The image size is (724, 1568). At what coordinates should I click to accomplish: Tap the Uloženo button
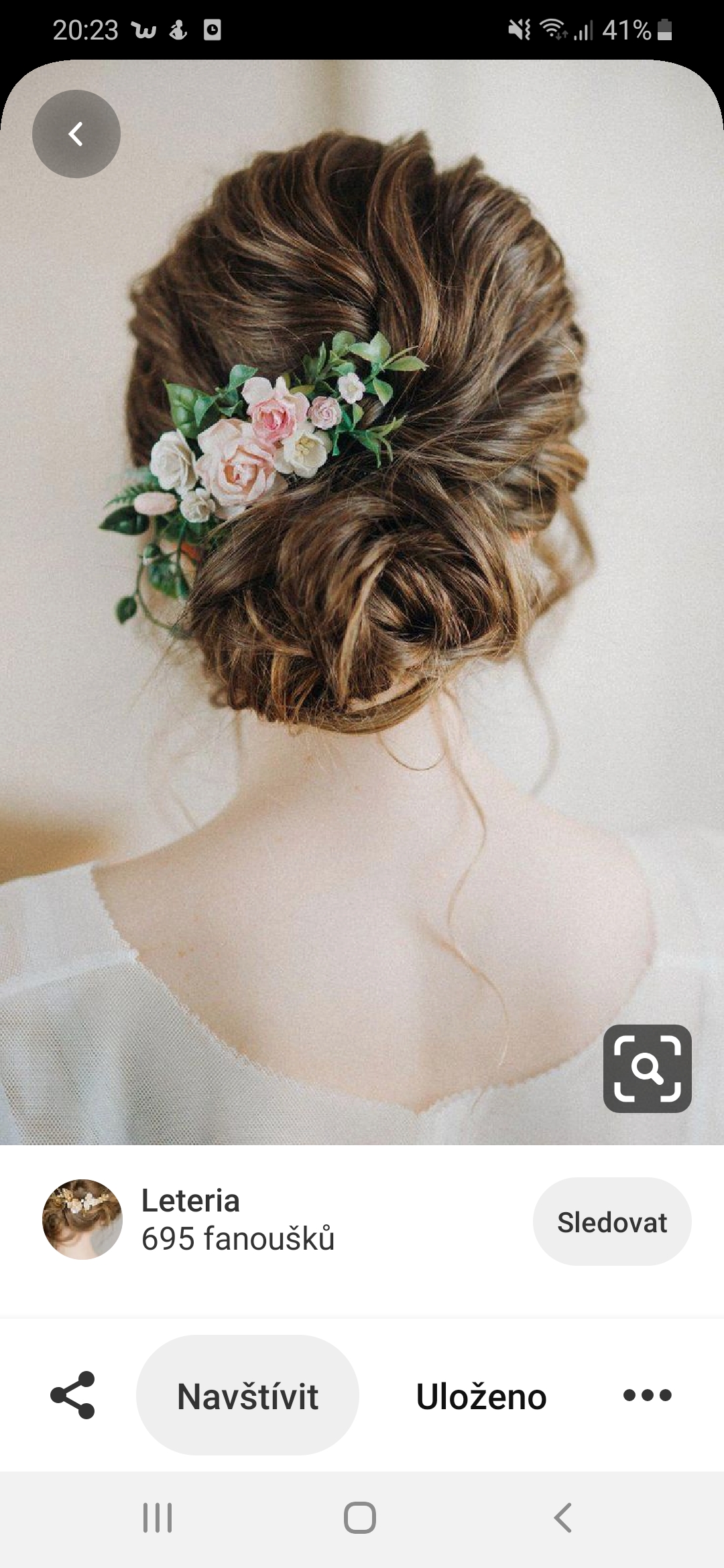[x=481, y=1396]
